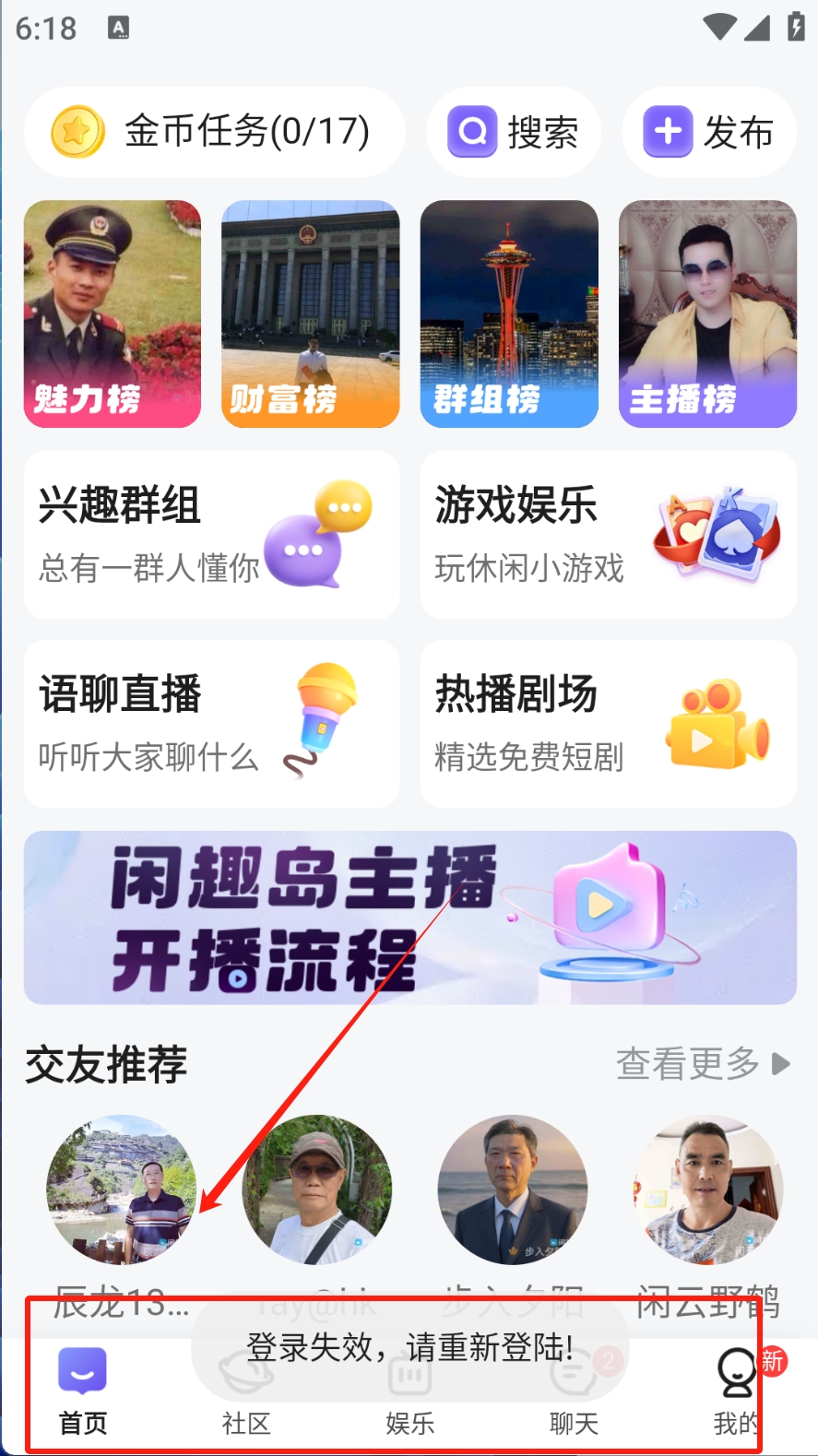Enter the 语聊直播 card
This screenshot has width=818, height=1456.
pyautogui.click(x=212, y=724)
